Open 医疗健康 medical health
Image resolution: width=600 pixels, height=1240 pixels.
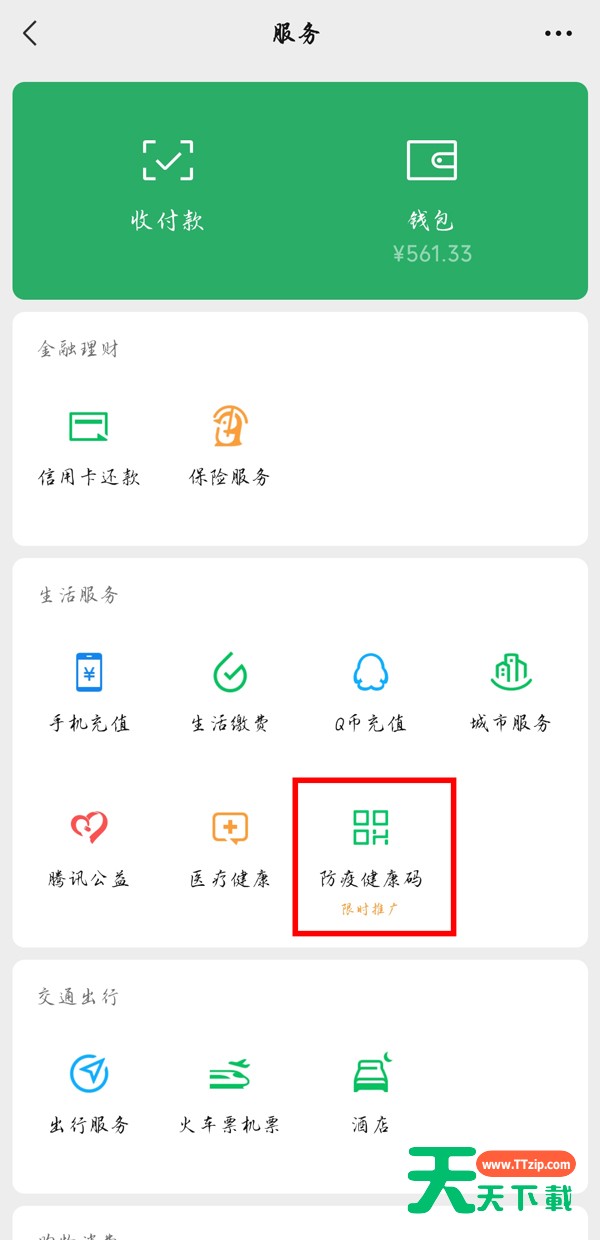tap(230, 848)
